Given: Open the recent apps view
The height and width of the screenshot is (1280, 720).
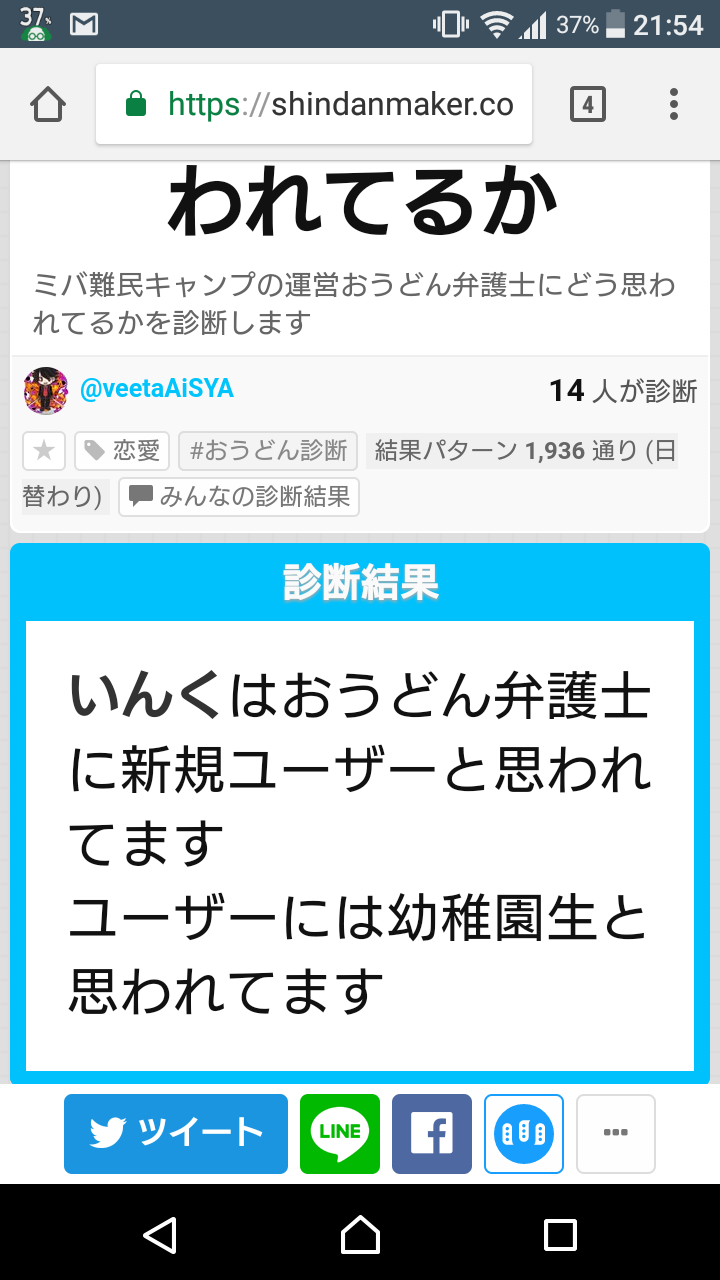Looking at the screenshot, I should tap(560, 1235).
